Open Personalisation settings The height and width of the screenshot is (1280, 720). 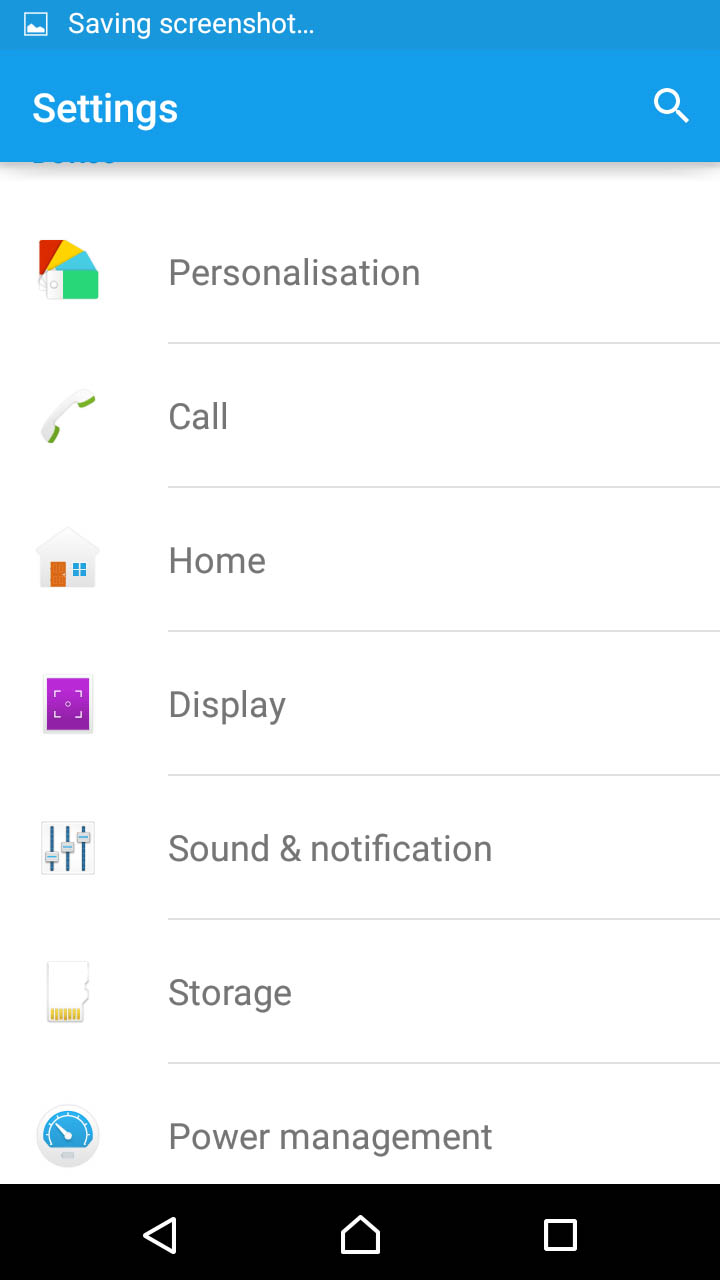(x=360, y=272)
